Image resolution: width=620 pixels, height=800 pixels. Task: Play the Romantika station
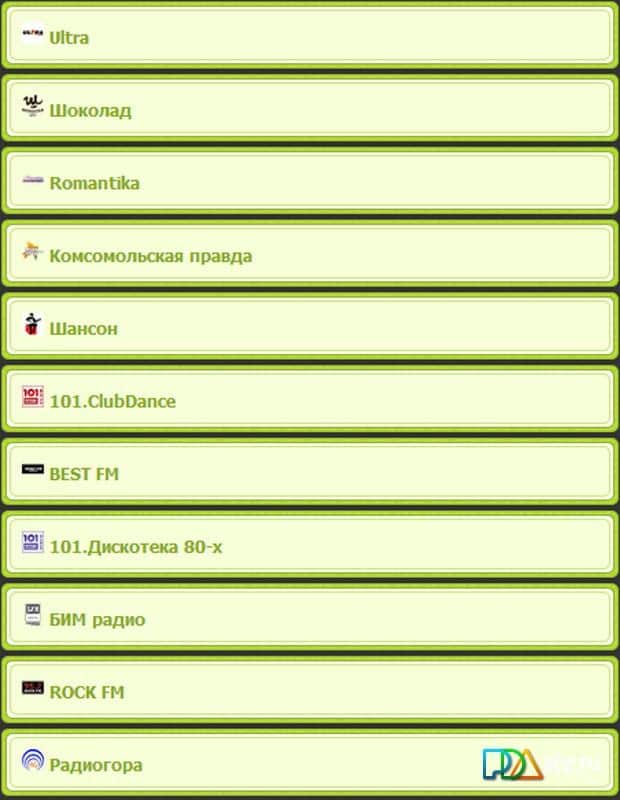[310, 183]
